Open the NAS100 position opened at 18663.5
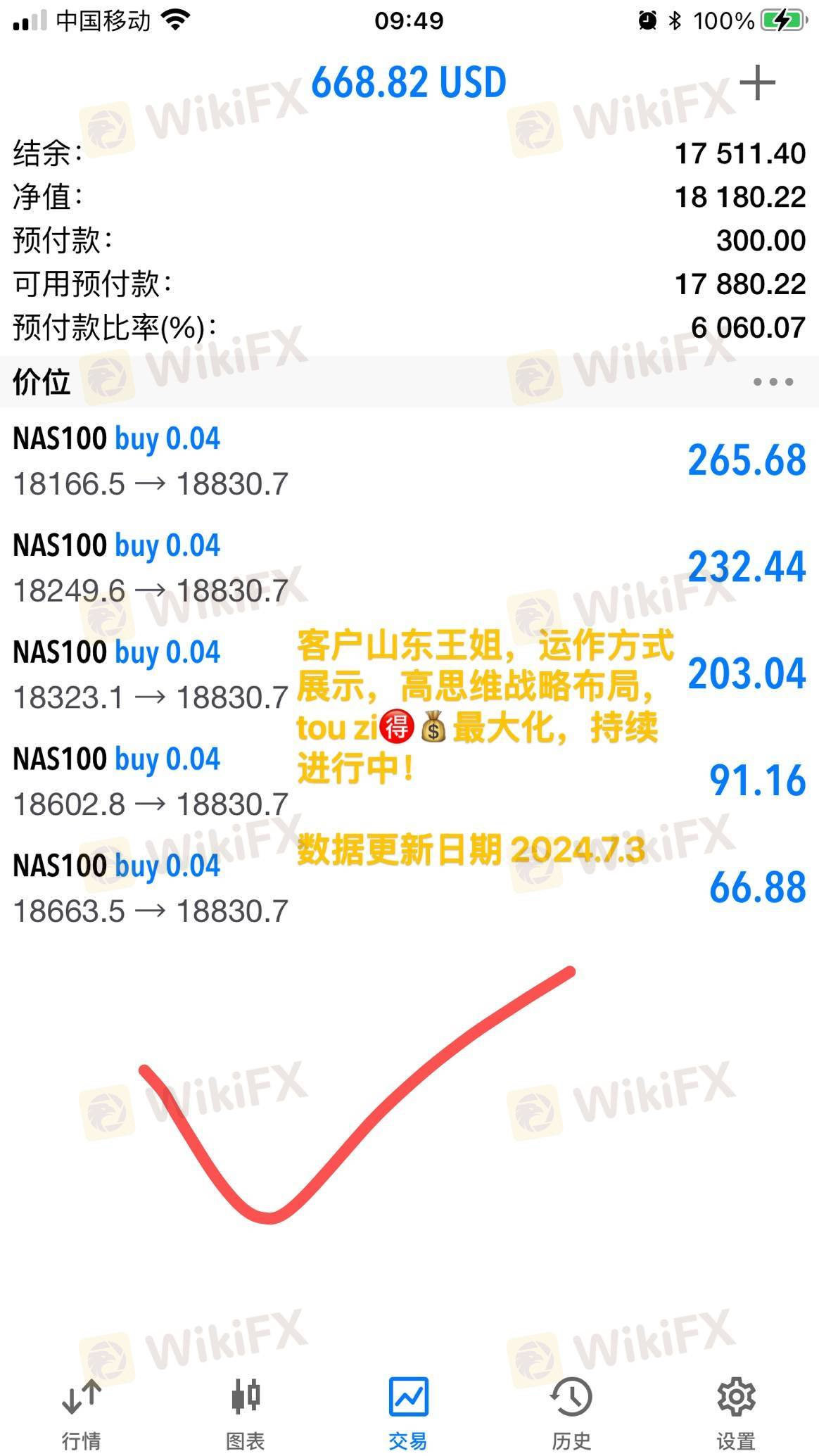 pos(410,889)
